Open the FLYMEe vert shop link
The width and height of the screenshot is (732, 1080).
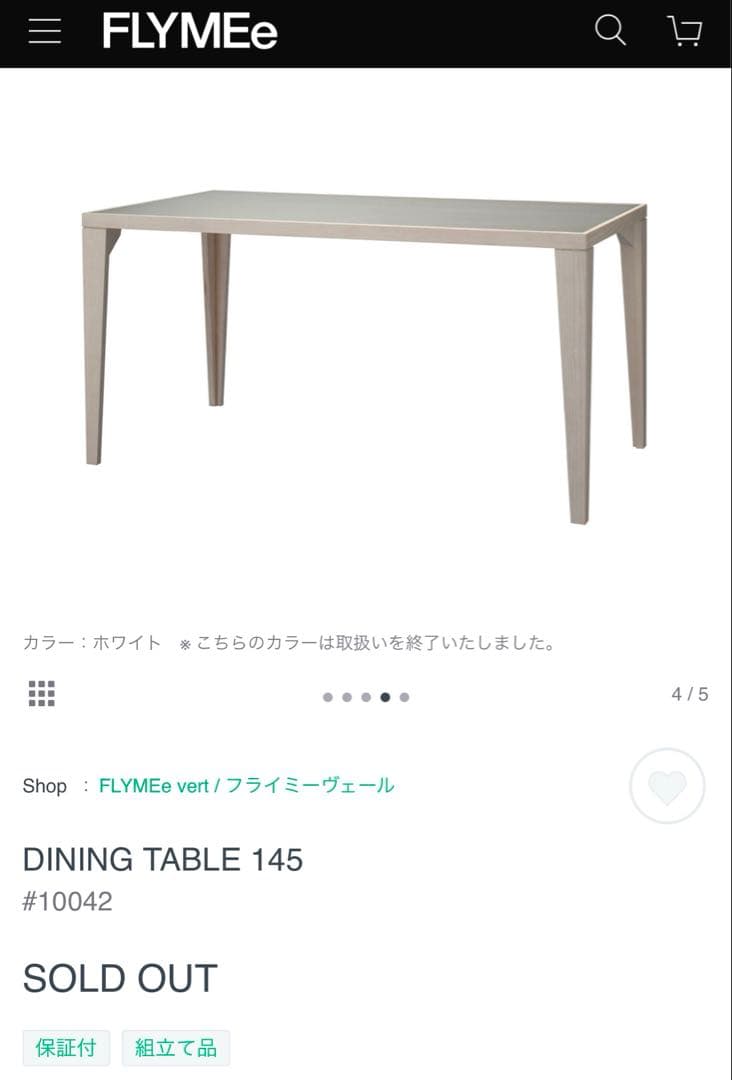tap(246, 786)
